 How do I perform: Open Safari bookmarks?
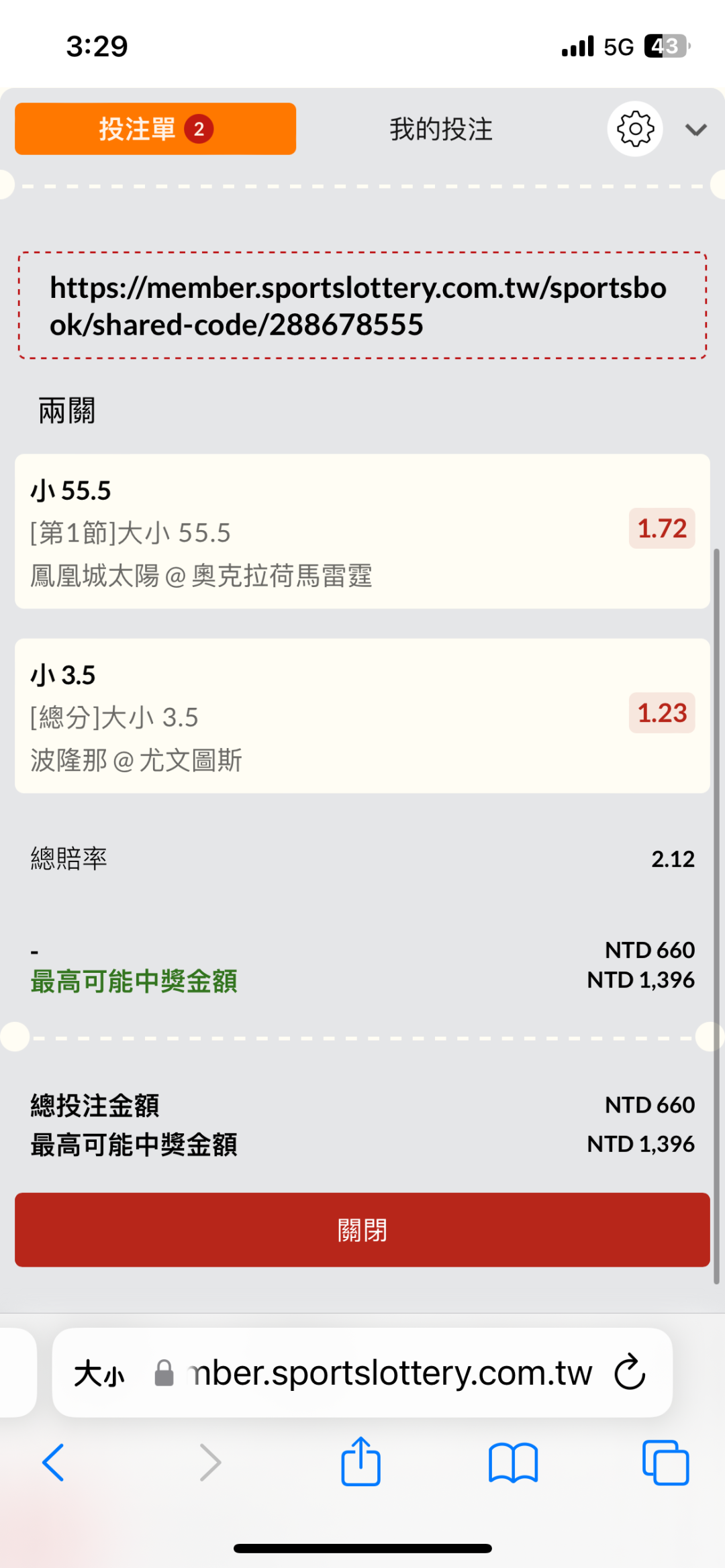pyautogui.click(x=514, y=1462)
